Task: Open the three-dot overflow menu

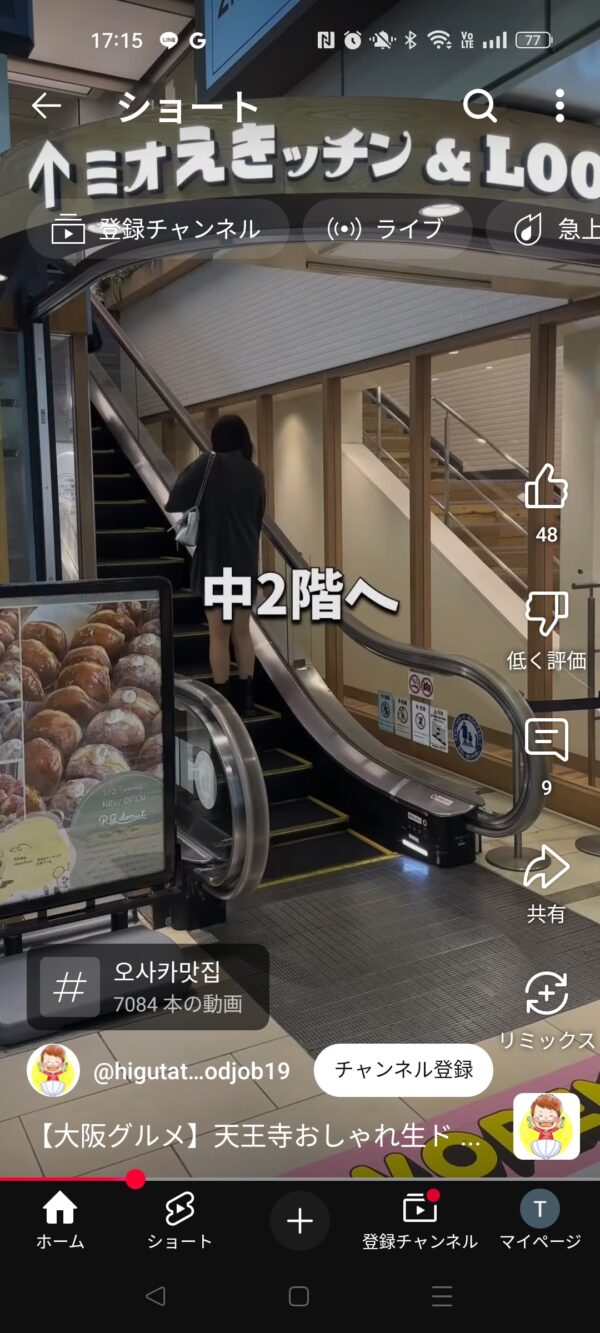Action: (x=560, y=106)
